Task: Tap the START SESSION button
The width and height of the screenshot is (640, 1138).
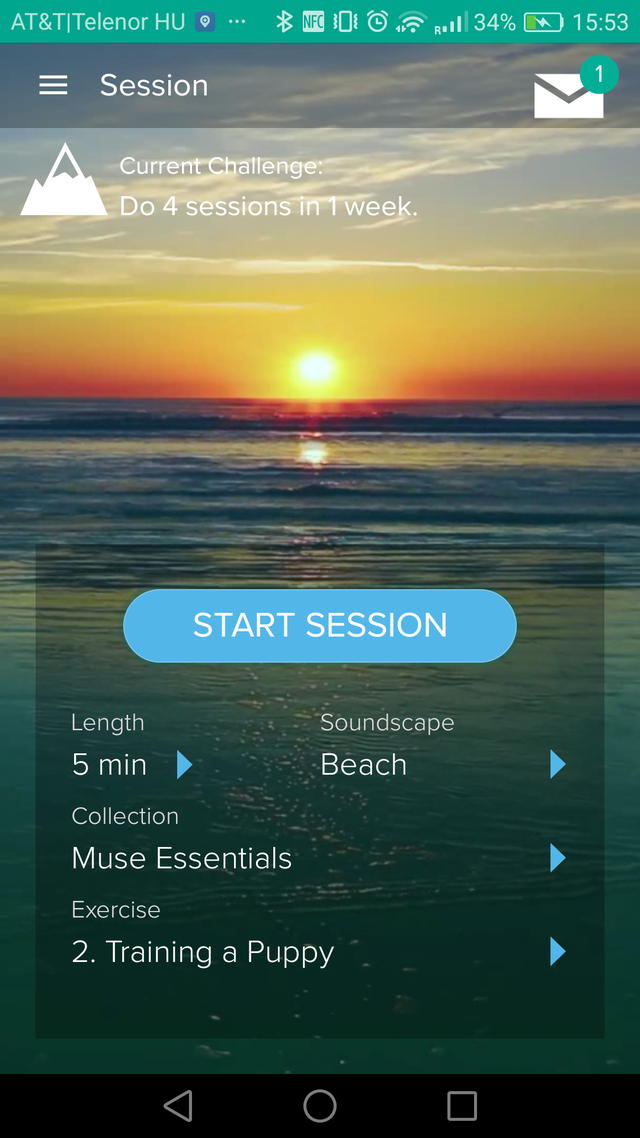Action: [x=320, y=626]
